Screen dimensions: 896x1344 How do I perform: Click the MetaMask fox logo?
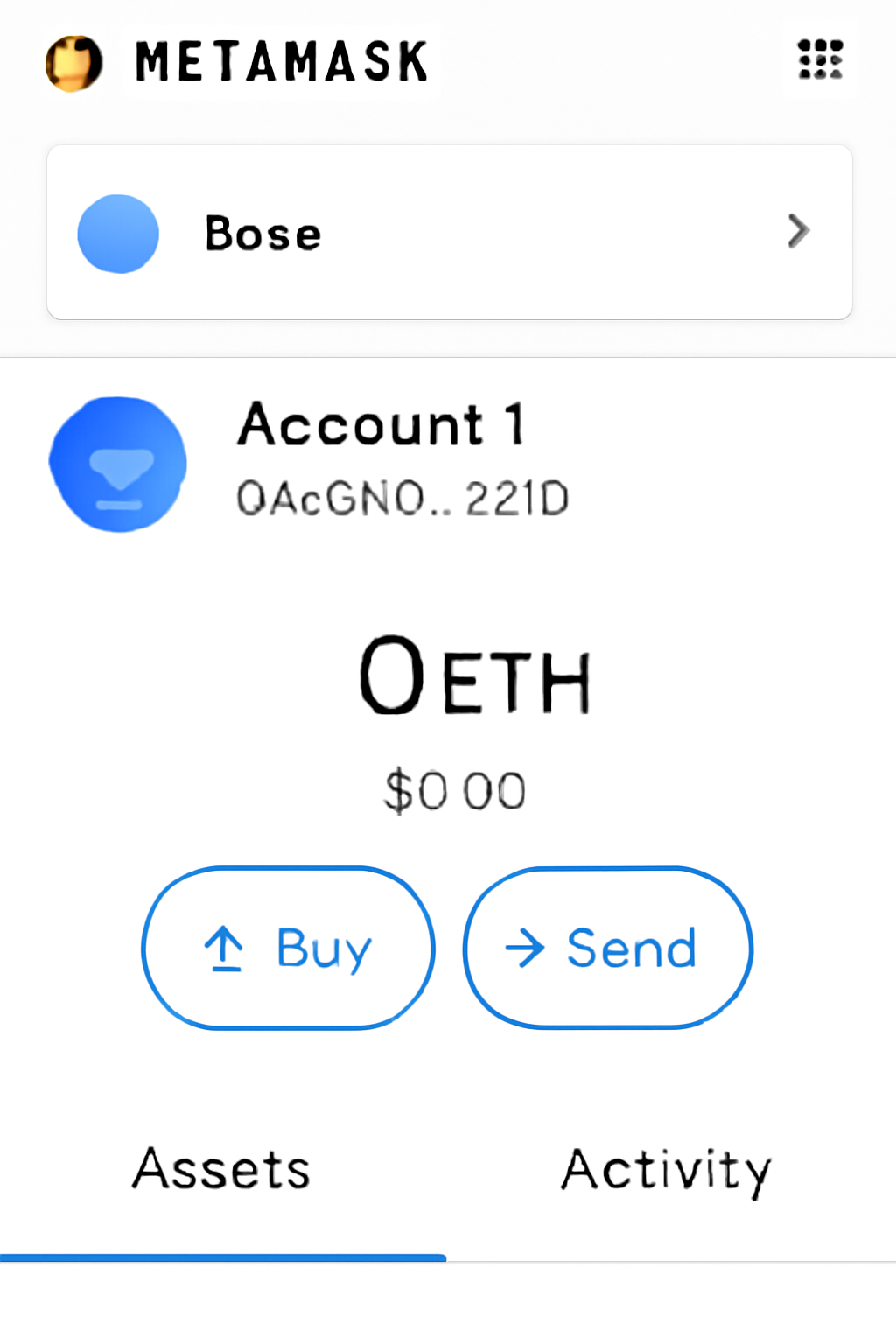click(73, 62)
